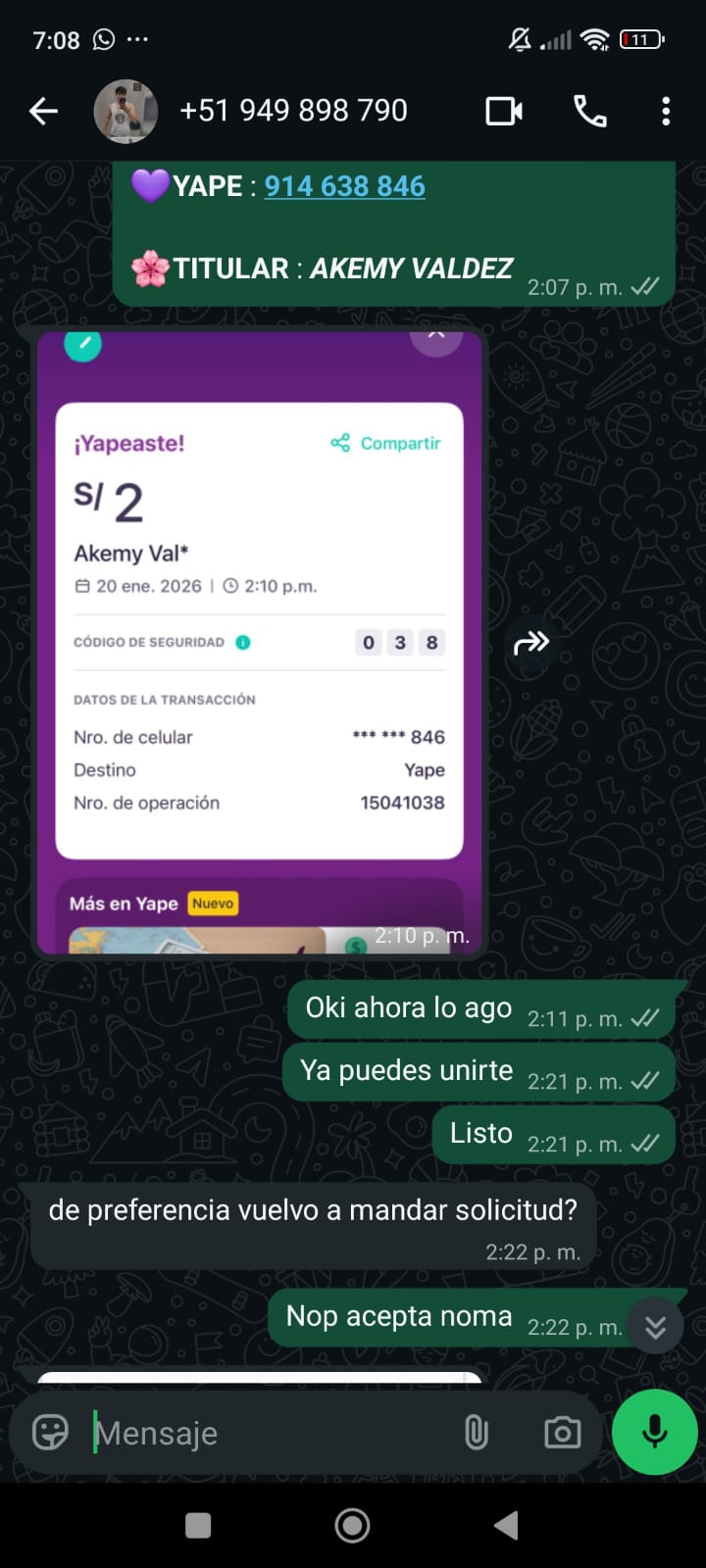Screen dimensions: 706x1568
Task: Open contact info for +51 949 898 790
Action: 292,112
